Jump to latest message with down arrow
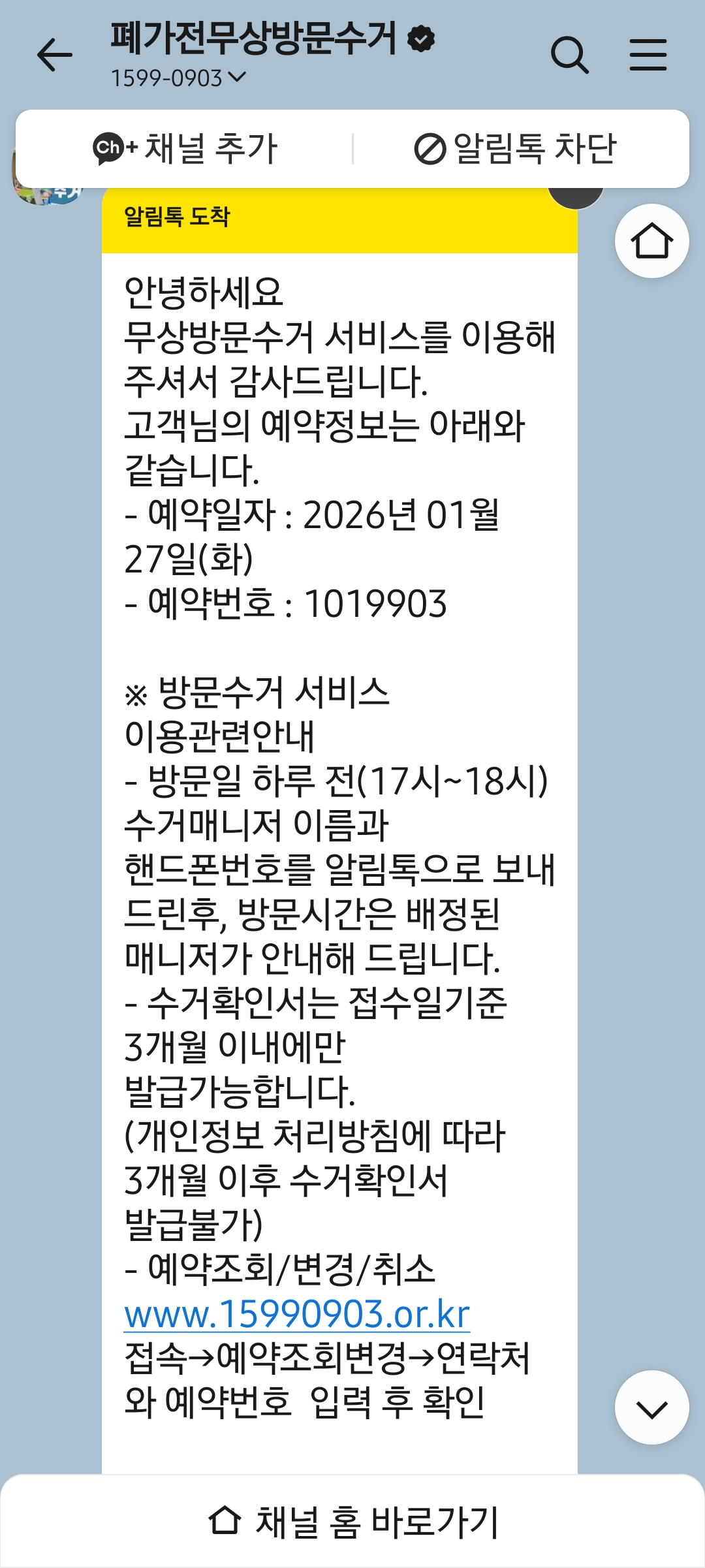 (652, 1408)
